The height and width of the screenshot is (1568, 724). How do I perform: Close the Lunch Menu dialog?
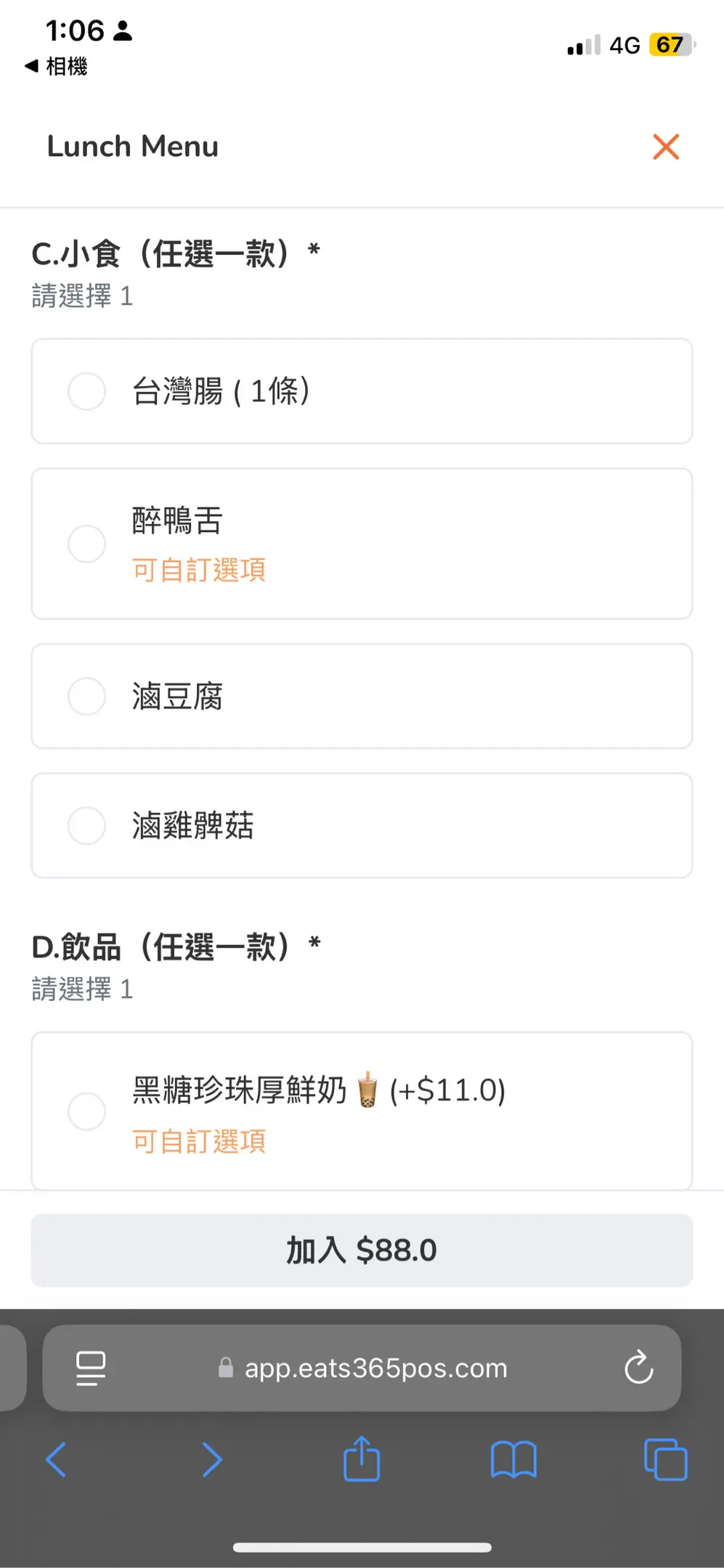[665, 147]
